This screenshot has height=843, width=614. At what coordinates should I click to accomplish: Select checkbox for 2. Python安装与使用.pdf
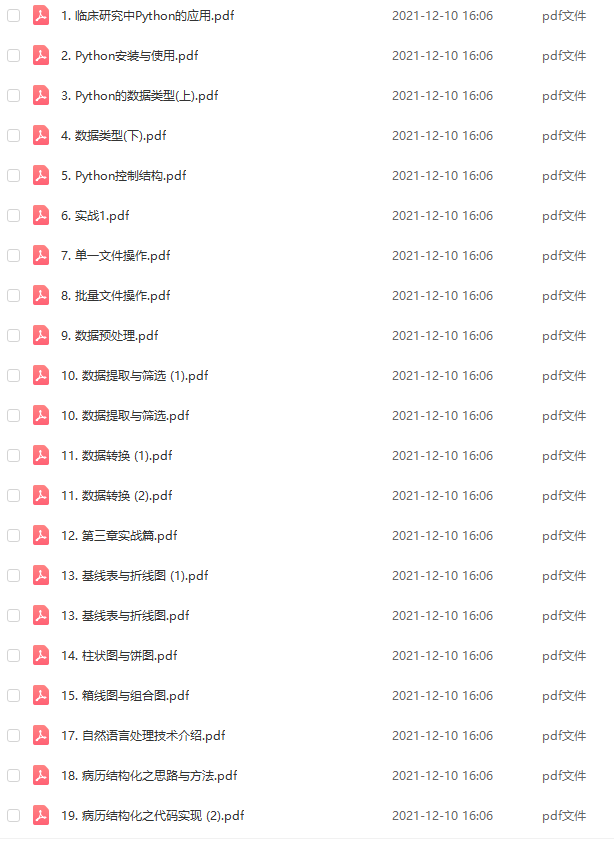point(14,56)
